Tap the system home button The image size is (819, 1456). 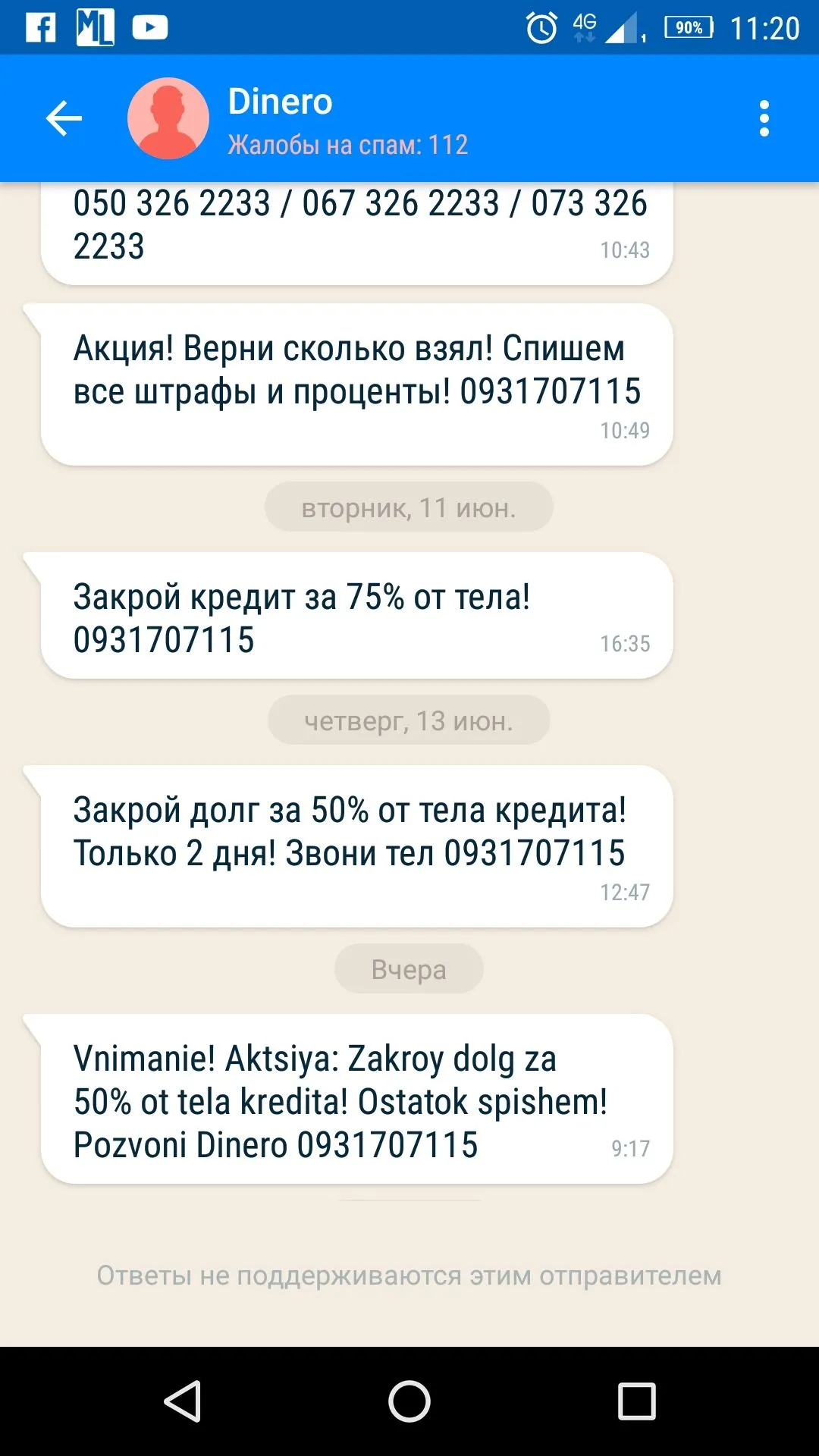pyautogui.click(x=409, y=1401)
